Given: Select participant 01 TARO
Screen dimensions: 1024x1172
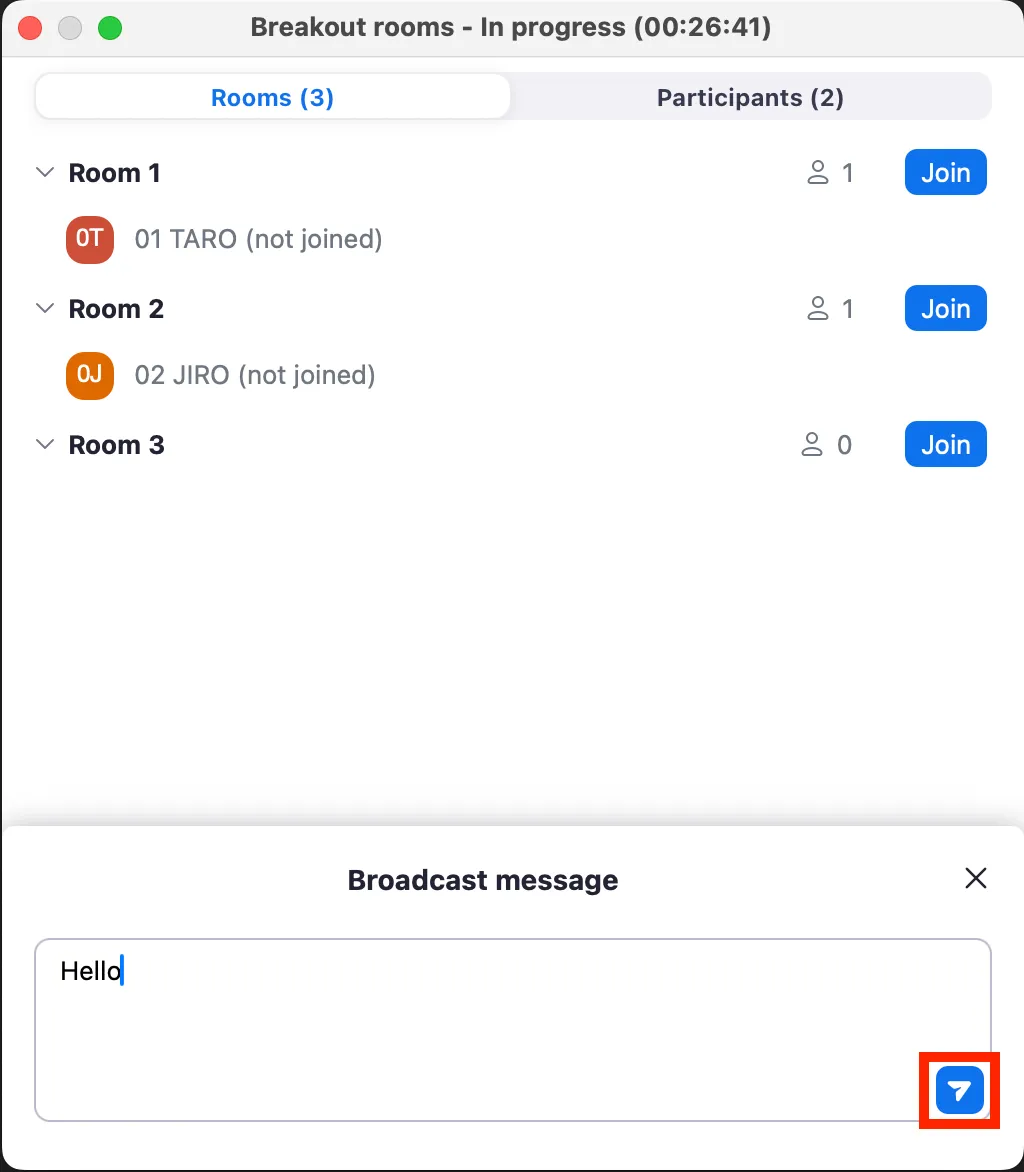Looking at the screenshot, I should pyautogui.click(x=258, y=240).
